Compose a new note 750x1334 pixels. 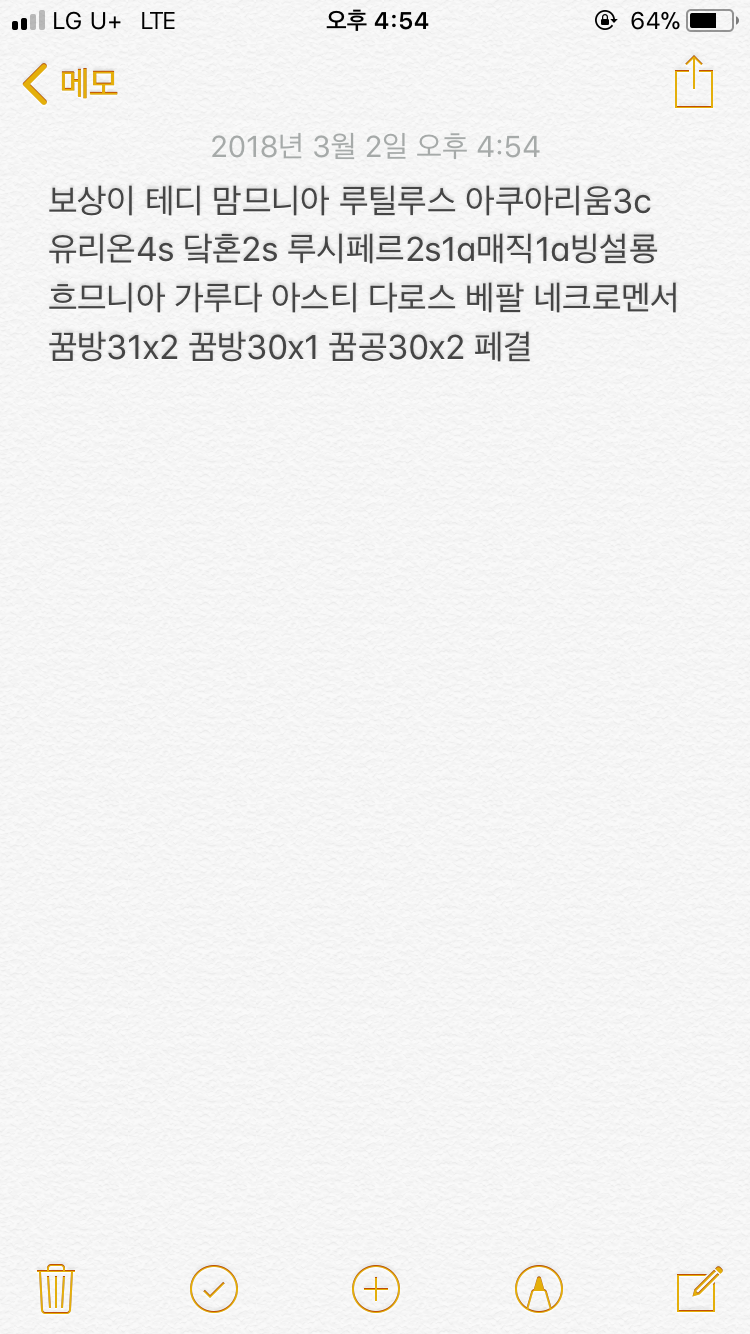point(699,1288)
